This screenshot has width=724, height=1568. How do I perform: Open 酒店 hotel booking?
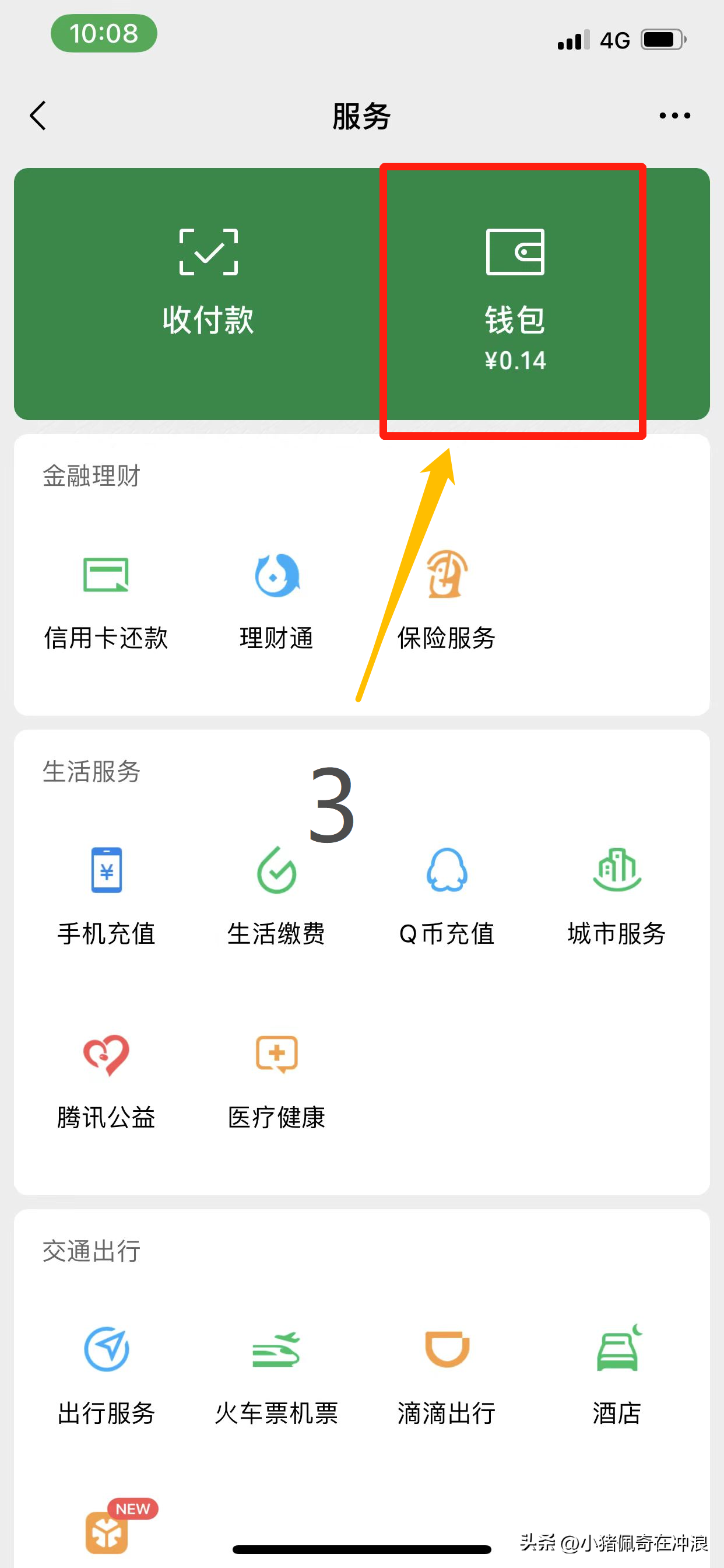point(616,1375)
